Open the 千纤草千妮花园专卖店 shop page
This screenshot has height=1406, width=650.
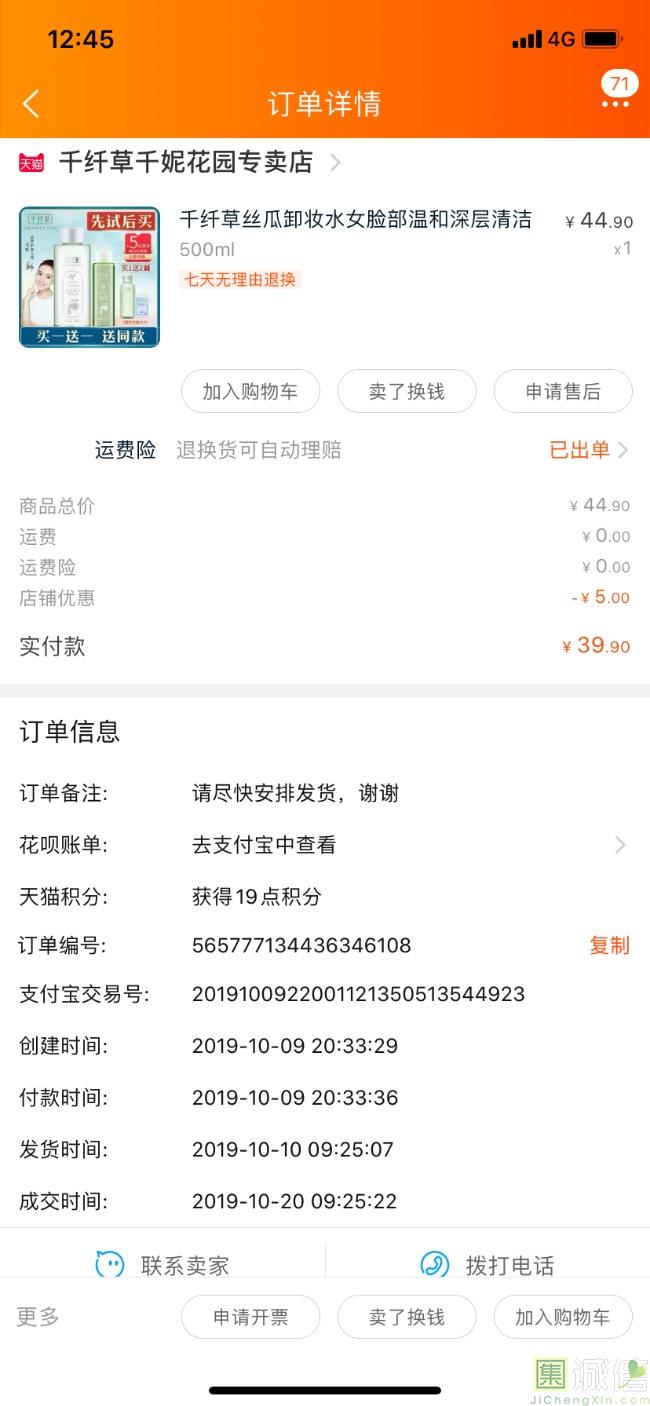[x=186, y=162]
